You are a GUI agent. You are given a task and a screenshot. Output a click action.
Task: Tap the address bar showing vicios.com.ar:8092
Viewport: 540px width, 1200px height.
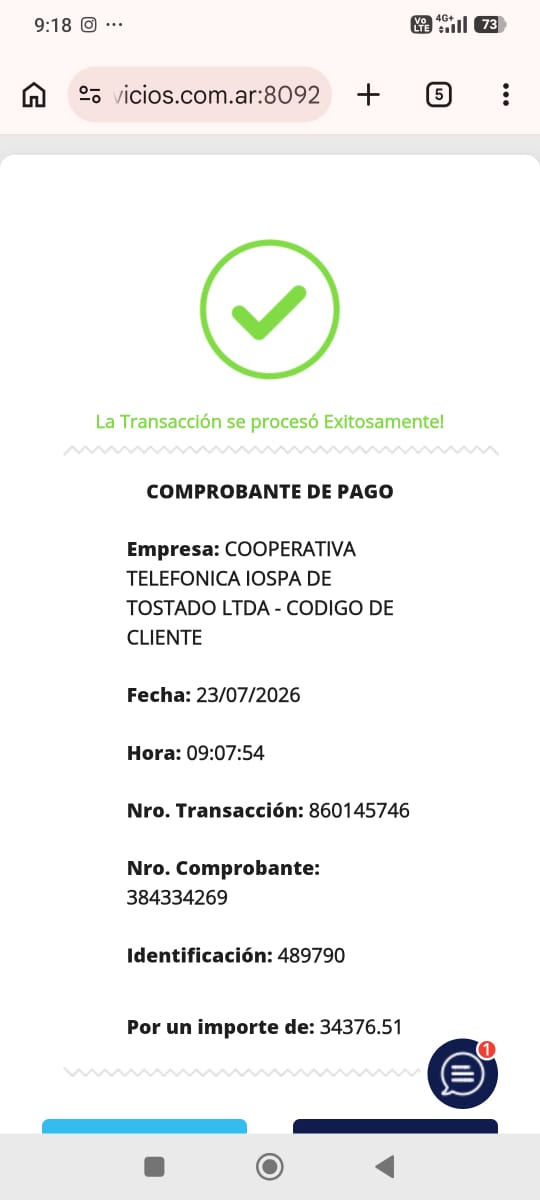pyautogui.click(x=199, y=95)
